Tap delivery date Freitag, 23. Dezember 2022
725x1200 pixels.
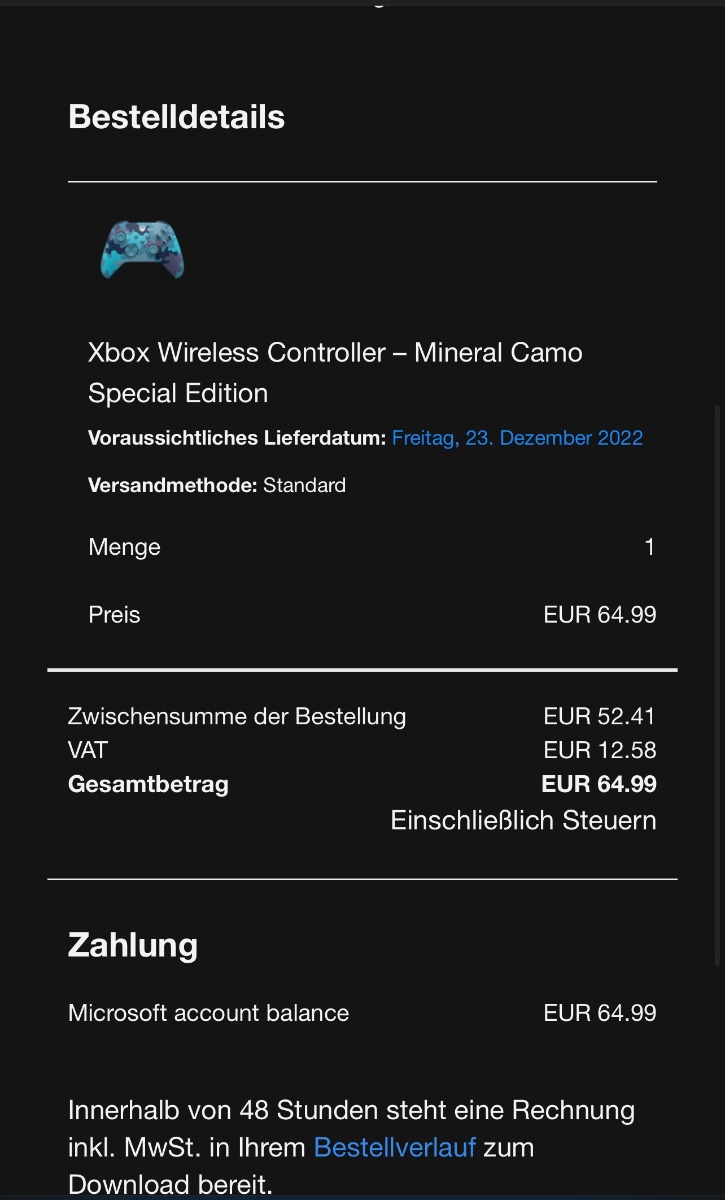[517, 438]
